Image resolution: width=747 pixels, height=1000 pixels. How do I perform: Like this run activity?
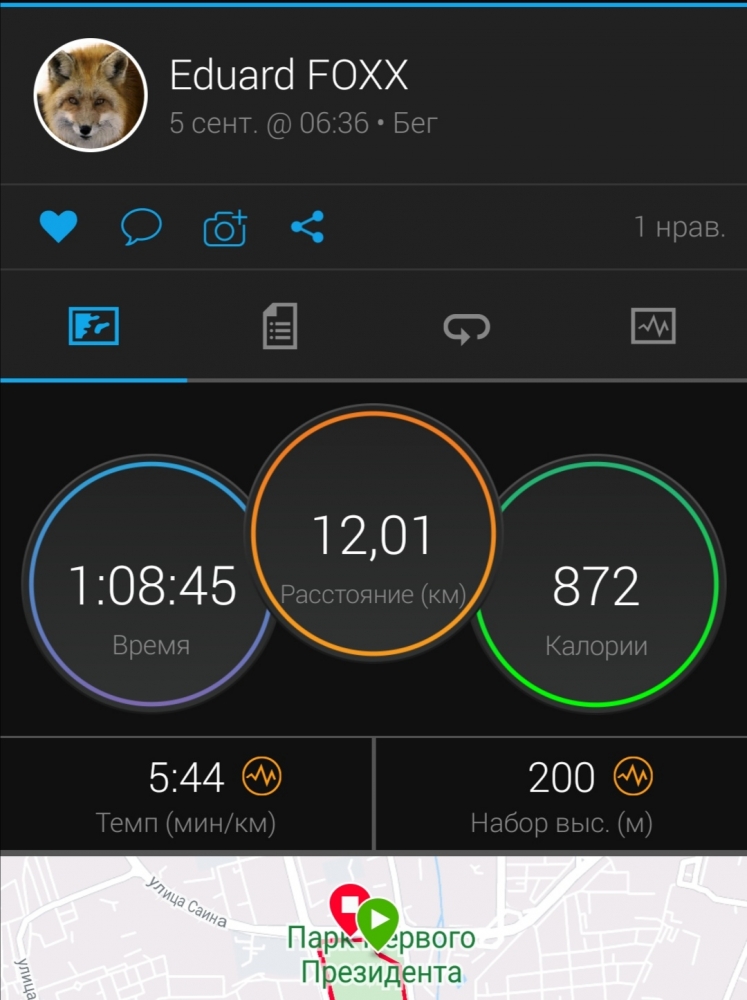coord(58,227)
